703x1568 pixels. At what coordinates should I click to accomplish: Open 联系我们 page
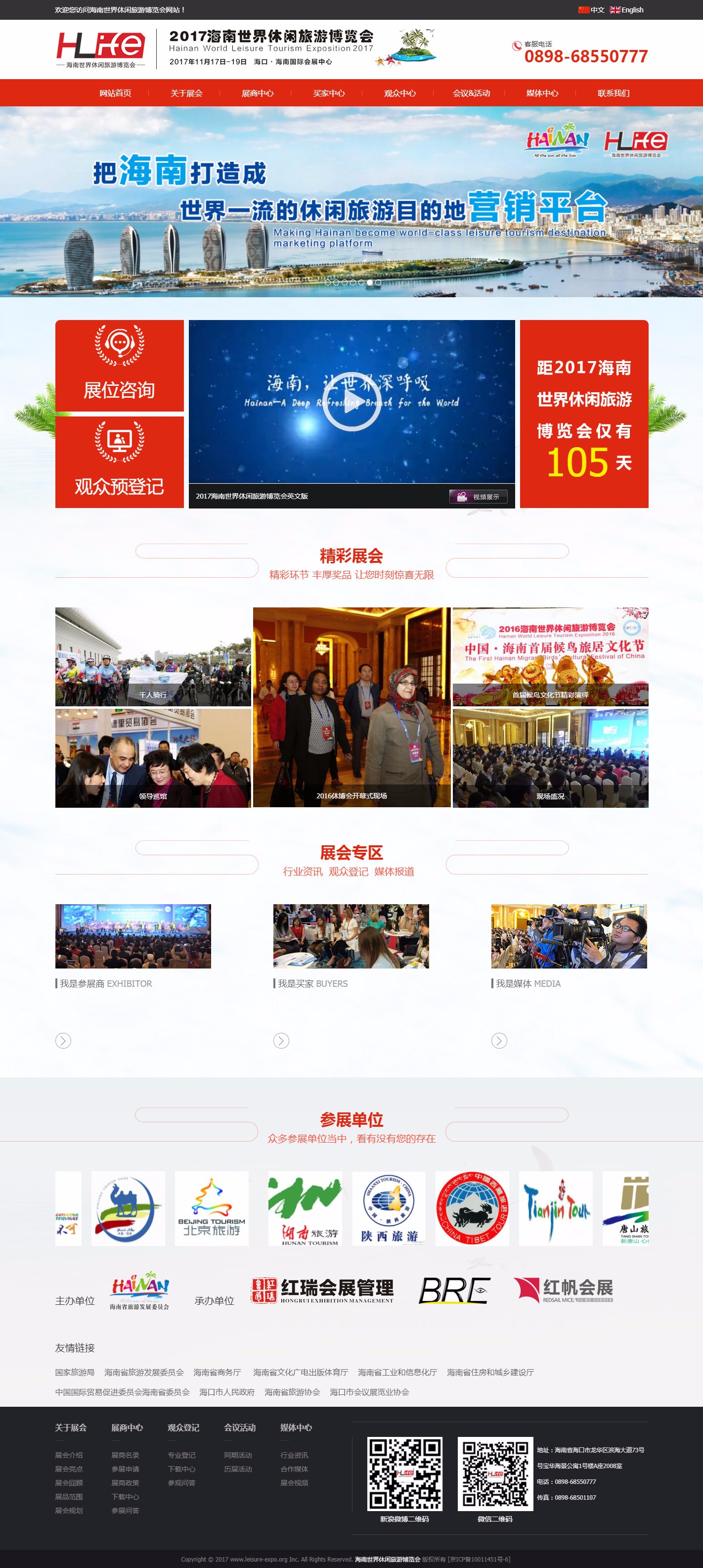click(x=613, y=93)
